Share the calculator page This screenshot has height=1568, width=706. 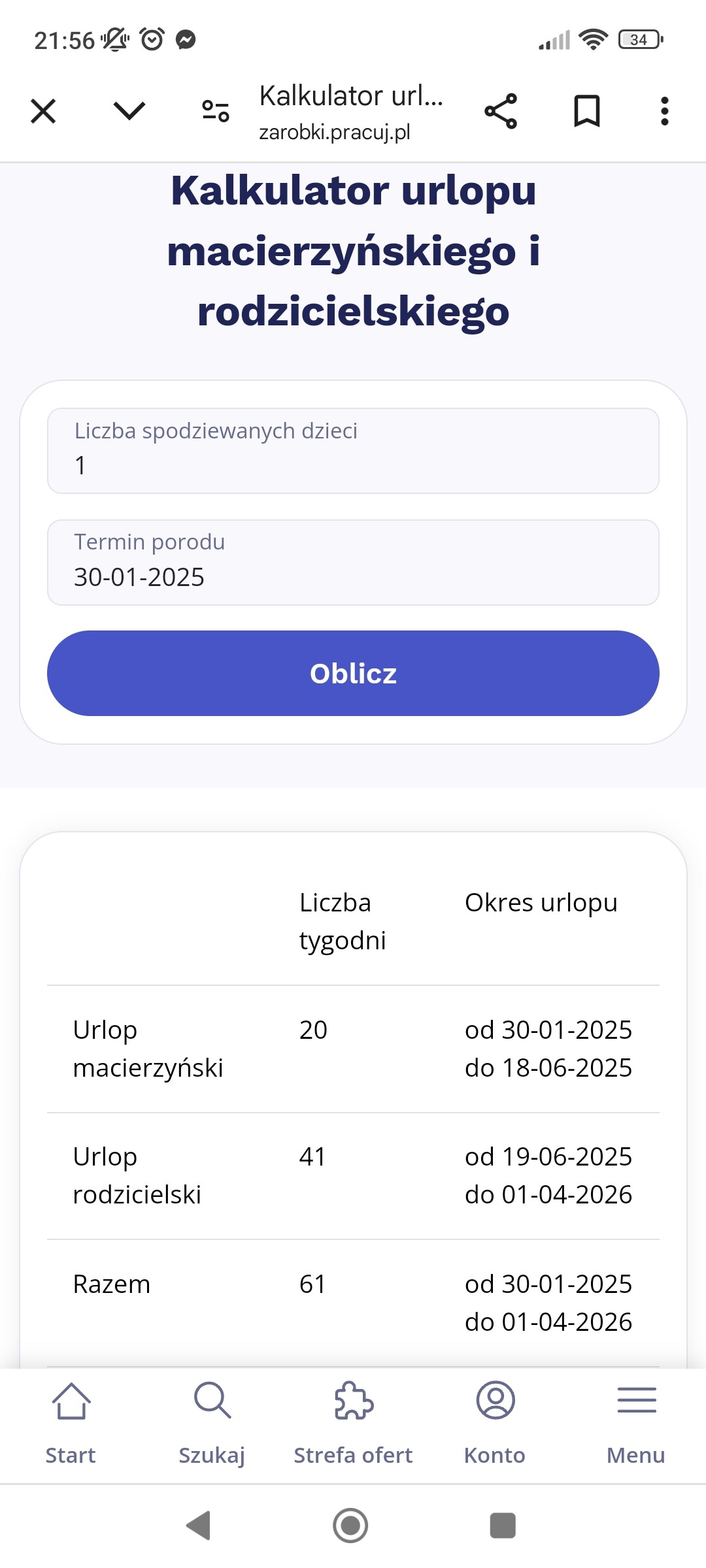501,111
